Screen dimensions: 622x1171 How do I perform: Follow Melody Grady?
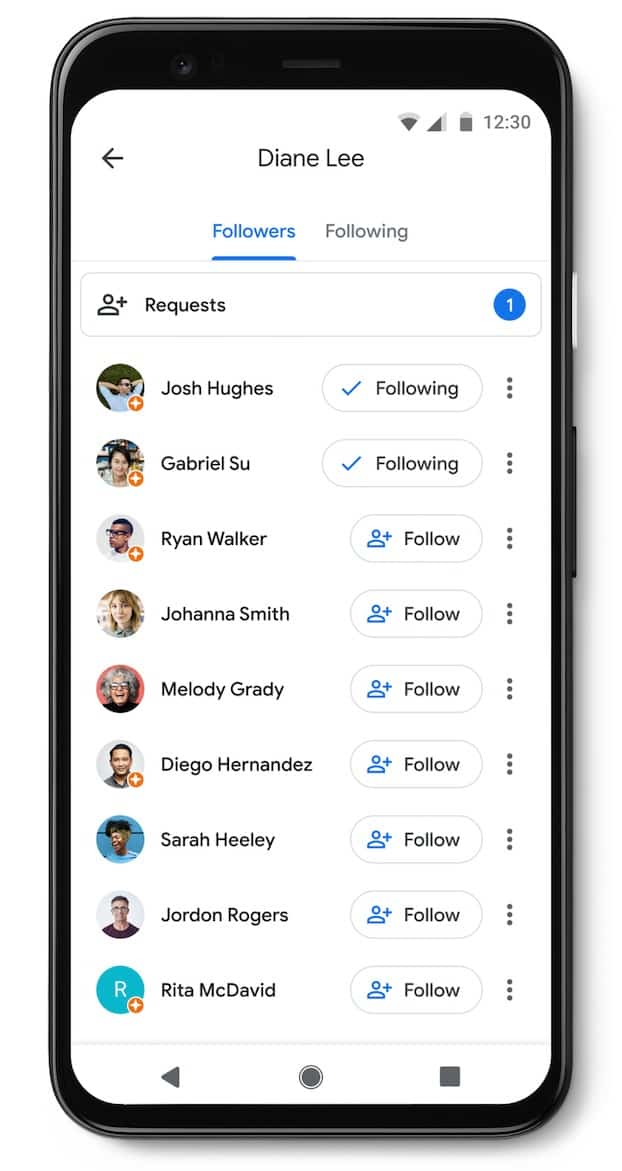[415, 689]
